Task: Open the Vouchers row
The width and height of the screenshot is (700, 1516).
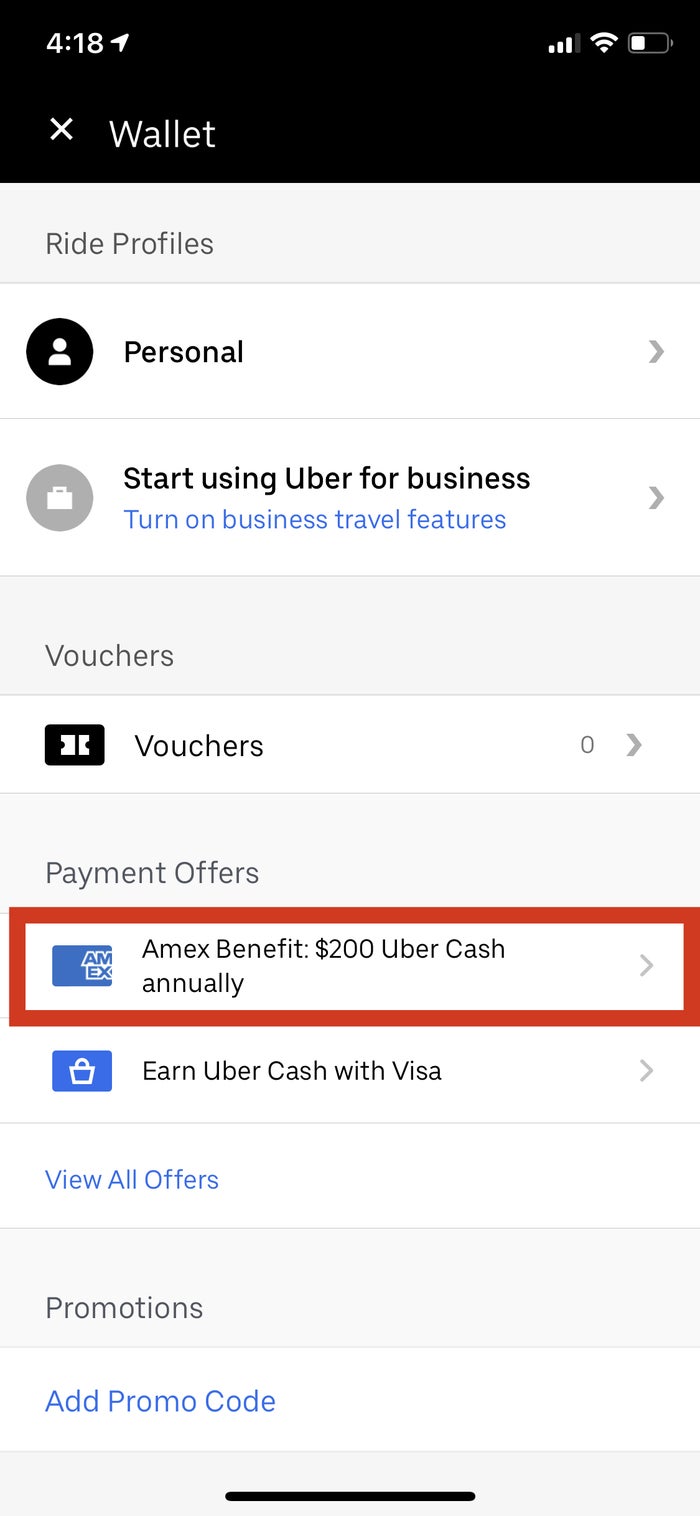Action: (350, 745)
